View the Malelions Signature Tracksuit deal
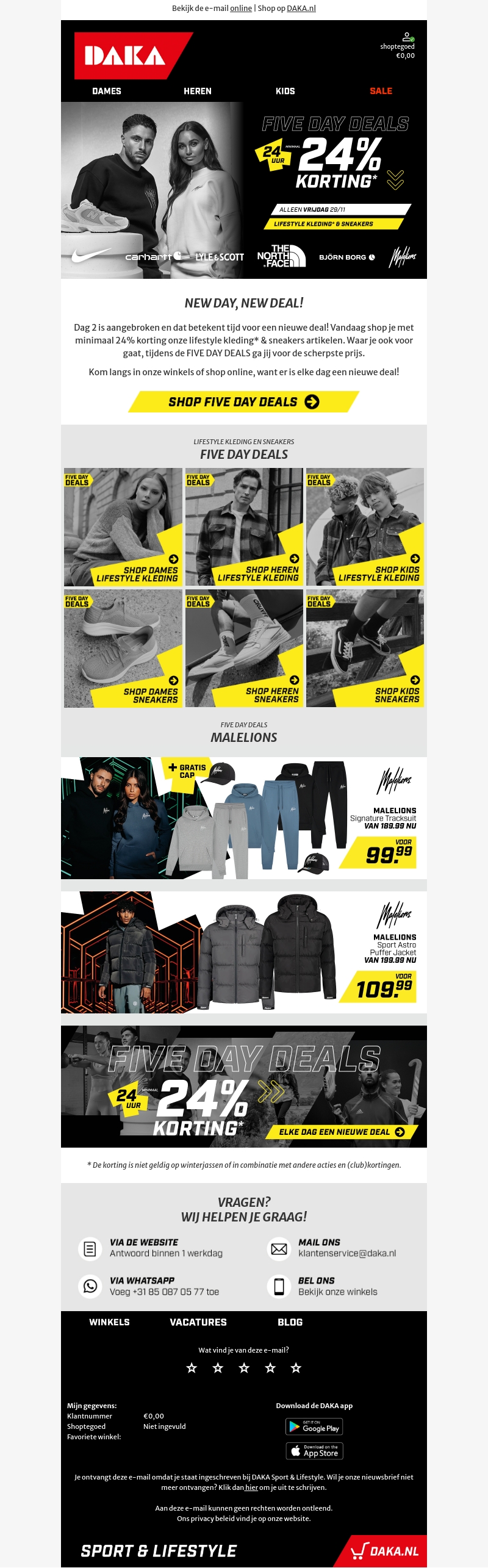The height and width of the screenshot is (1568, 488). (243, 818)
